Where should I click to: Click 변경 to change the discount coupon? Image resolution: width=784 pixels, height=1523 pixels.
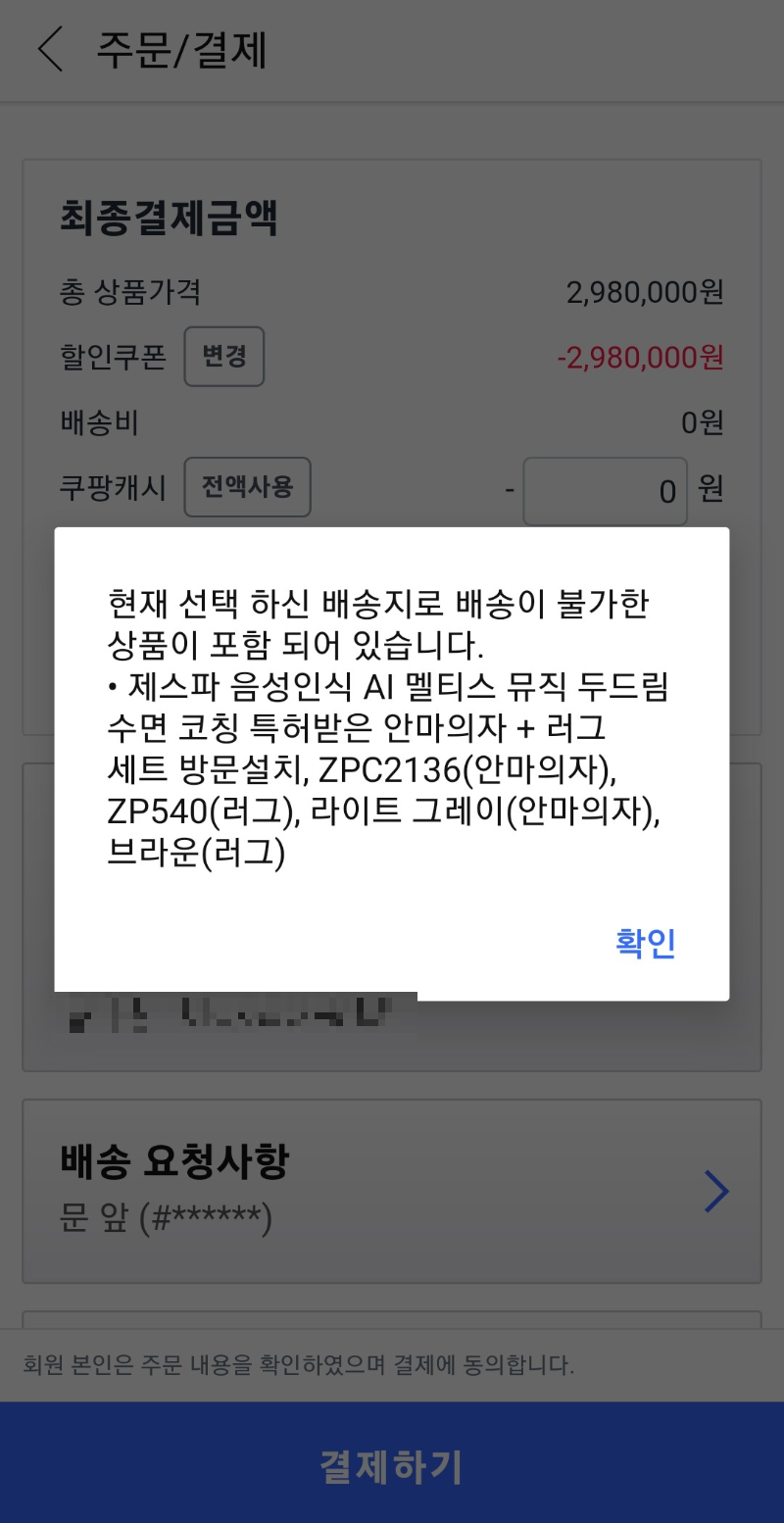tap(223, 357)
